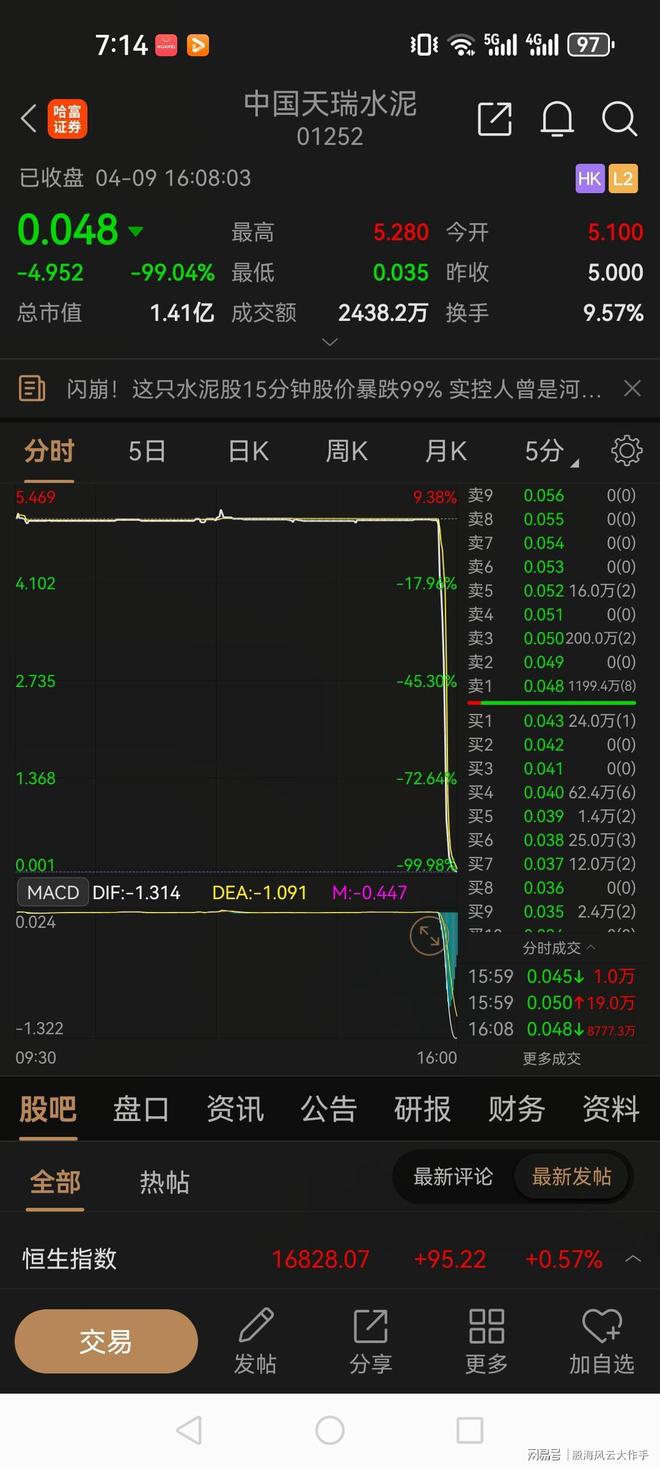
Task: Switch to 盘口 tab
Action: [141, 1109]
